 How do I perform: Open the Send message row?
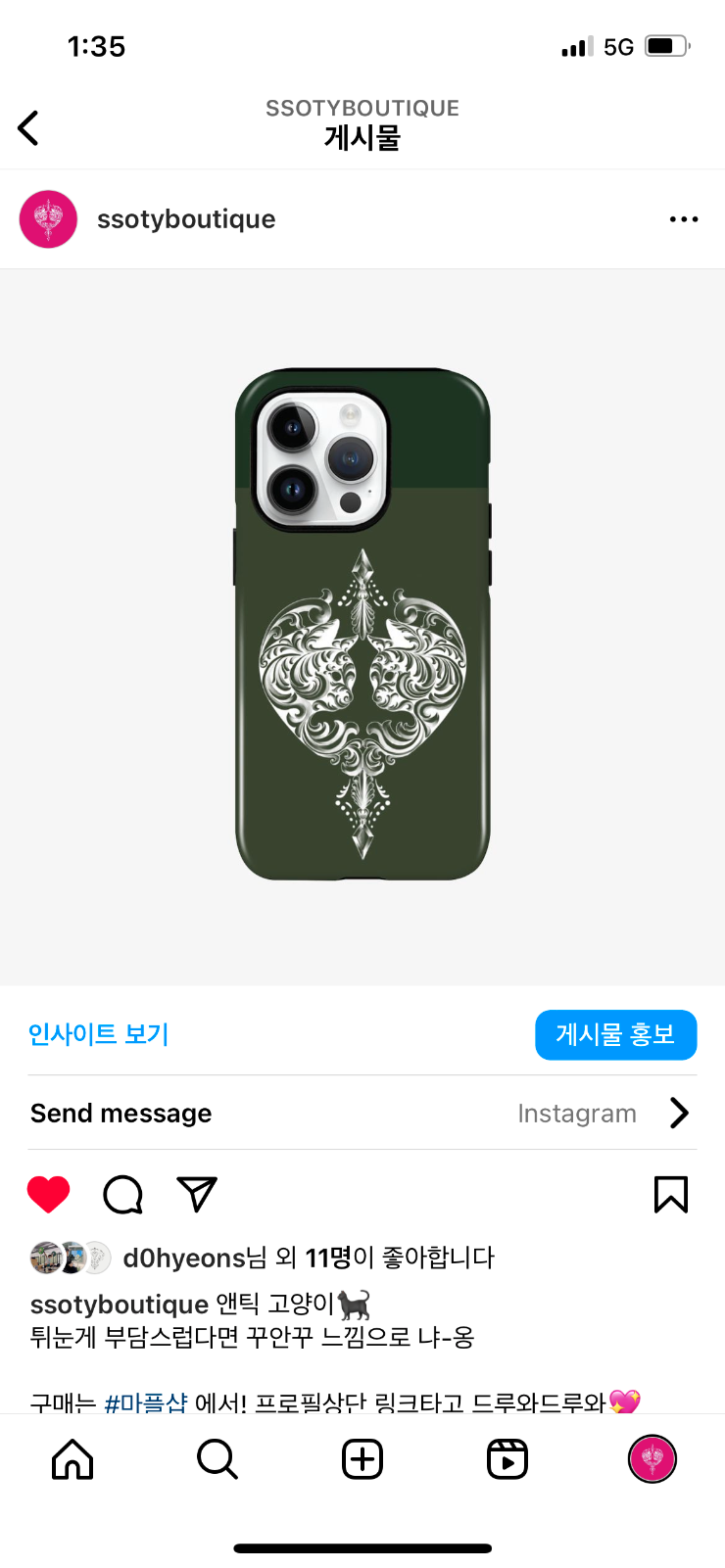click(362, 1113)
